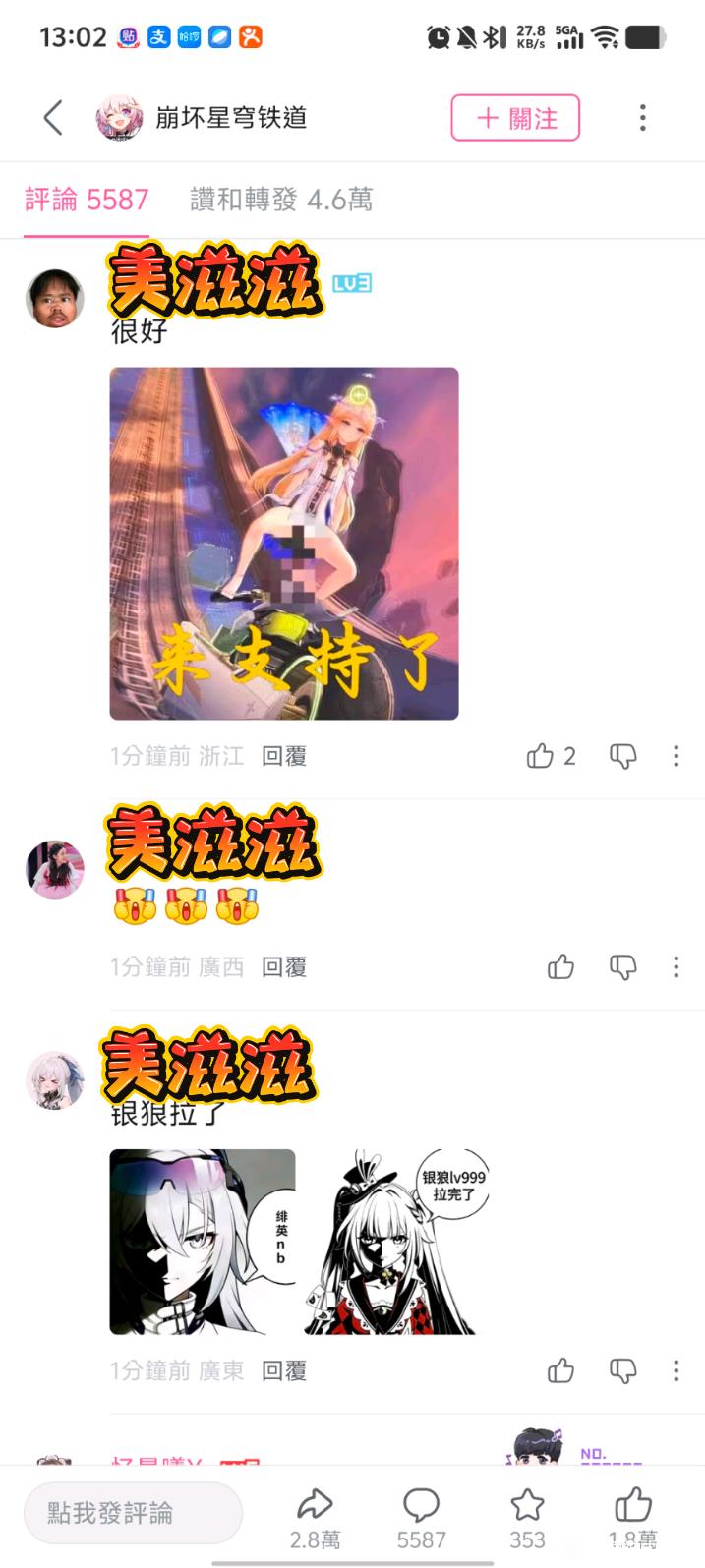View the 绯英nb manga image
Viewport: 705px width, 1568px height.
click(x=203, y=1242)
